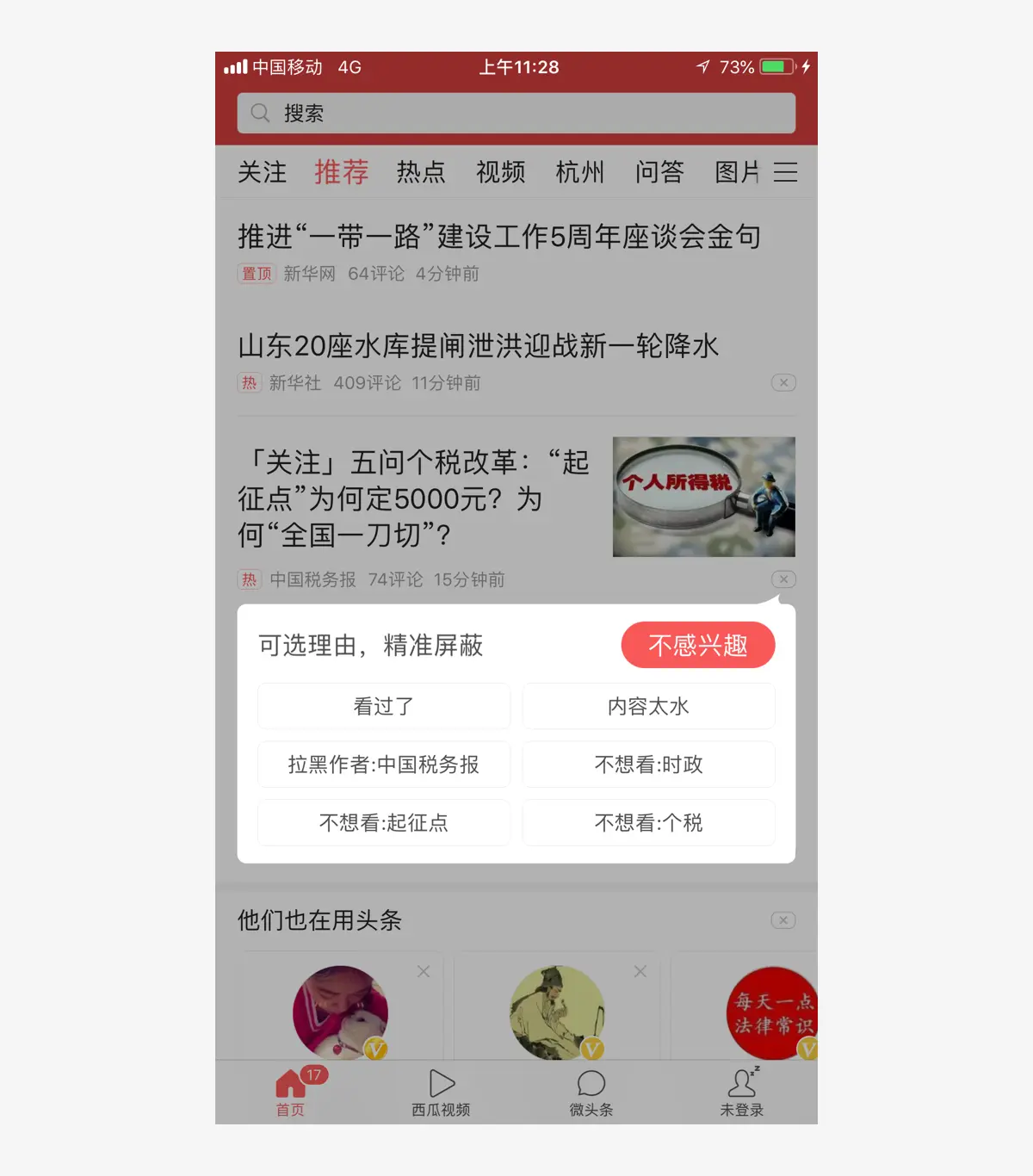
Task: Switch to the 关注 tab
Action: (262, 172)
